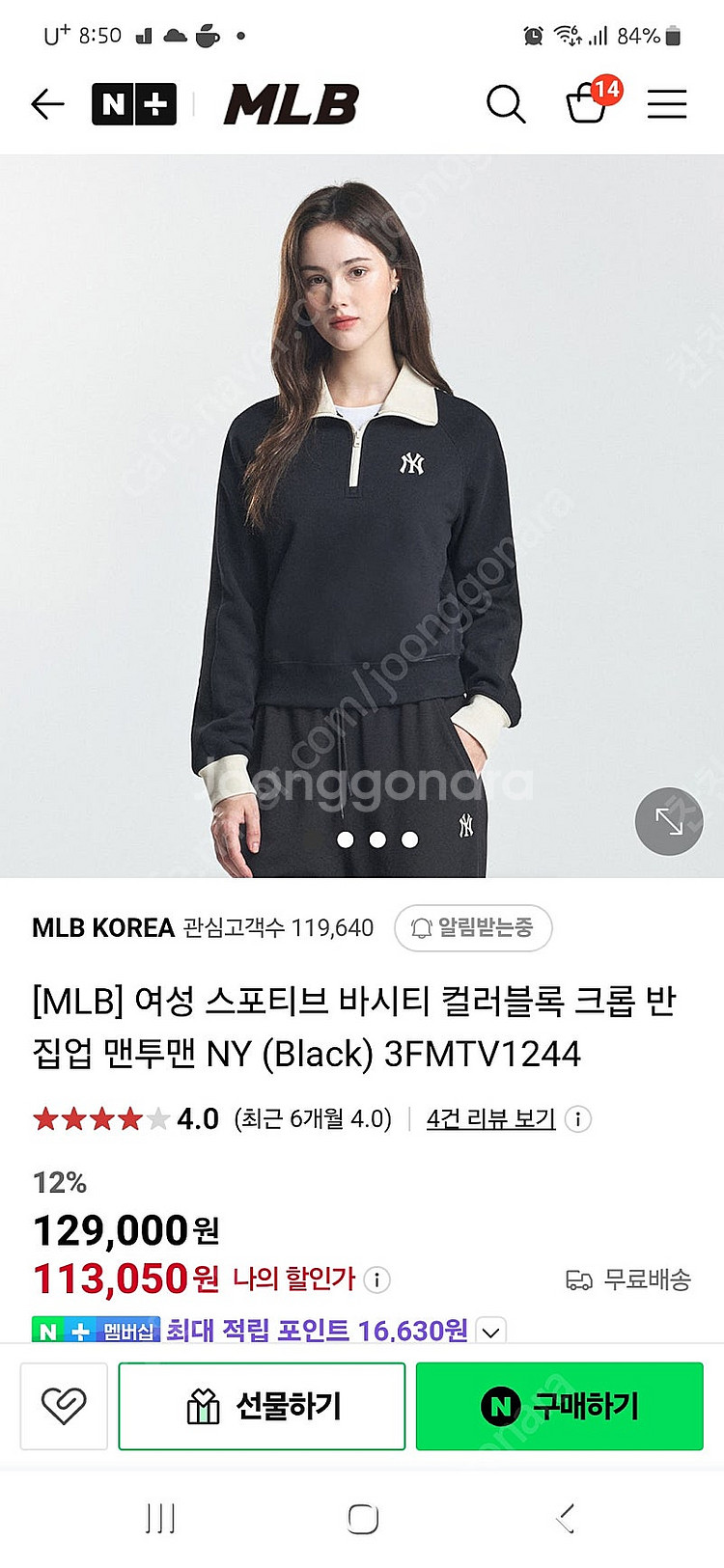
Task: Tap the 선물하기 gift button
Action: tap(262, 1406)
